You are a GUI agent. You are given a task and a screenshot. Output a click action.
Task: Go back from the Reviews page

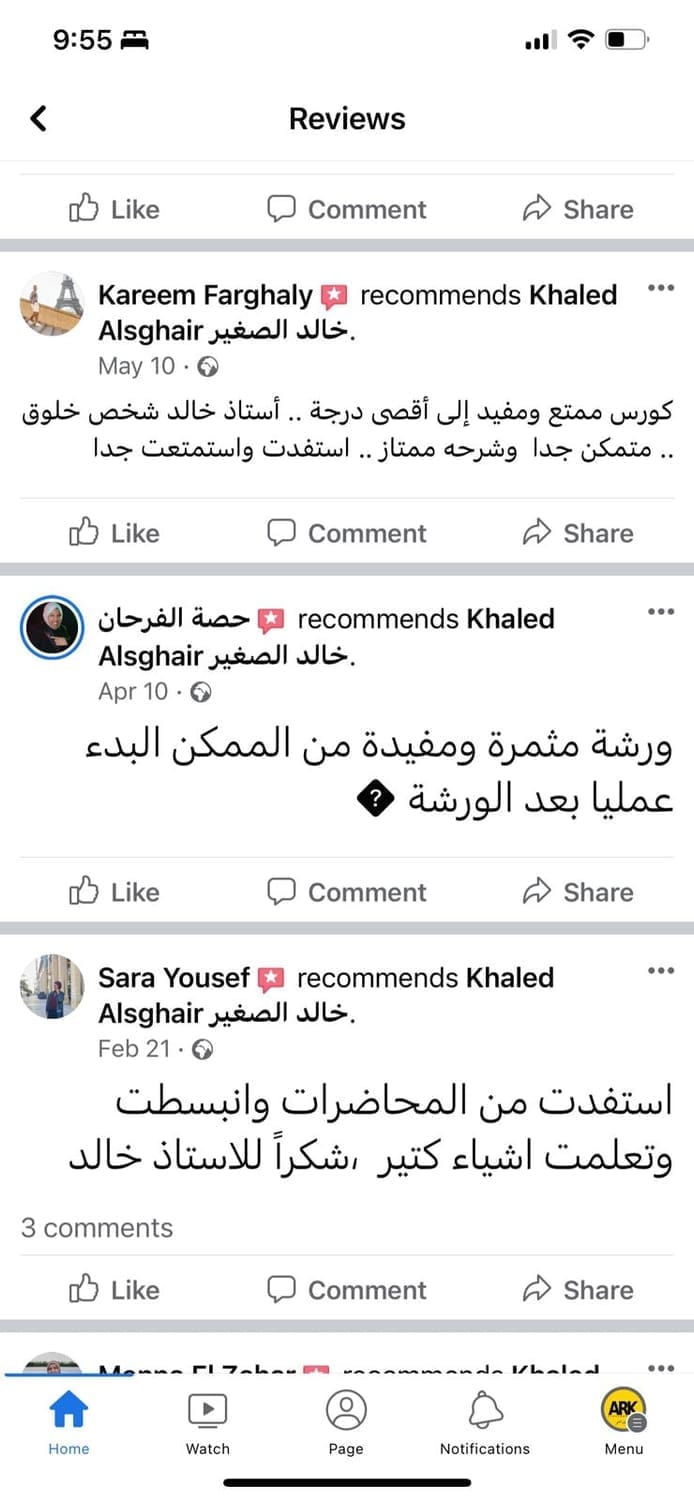(39, 119)
